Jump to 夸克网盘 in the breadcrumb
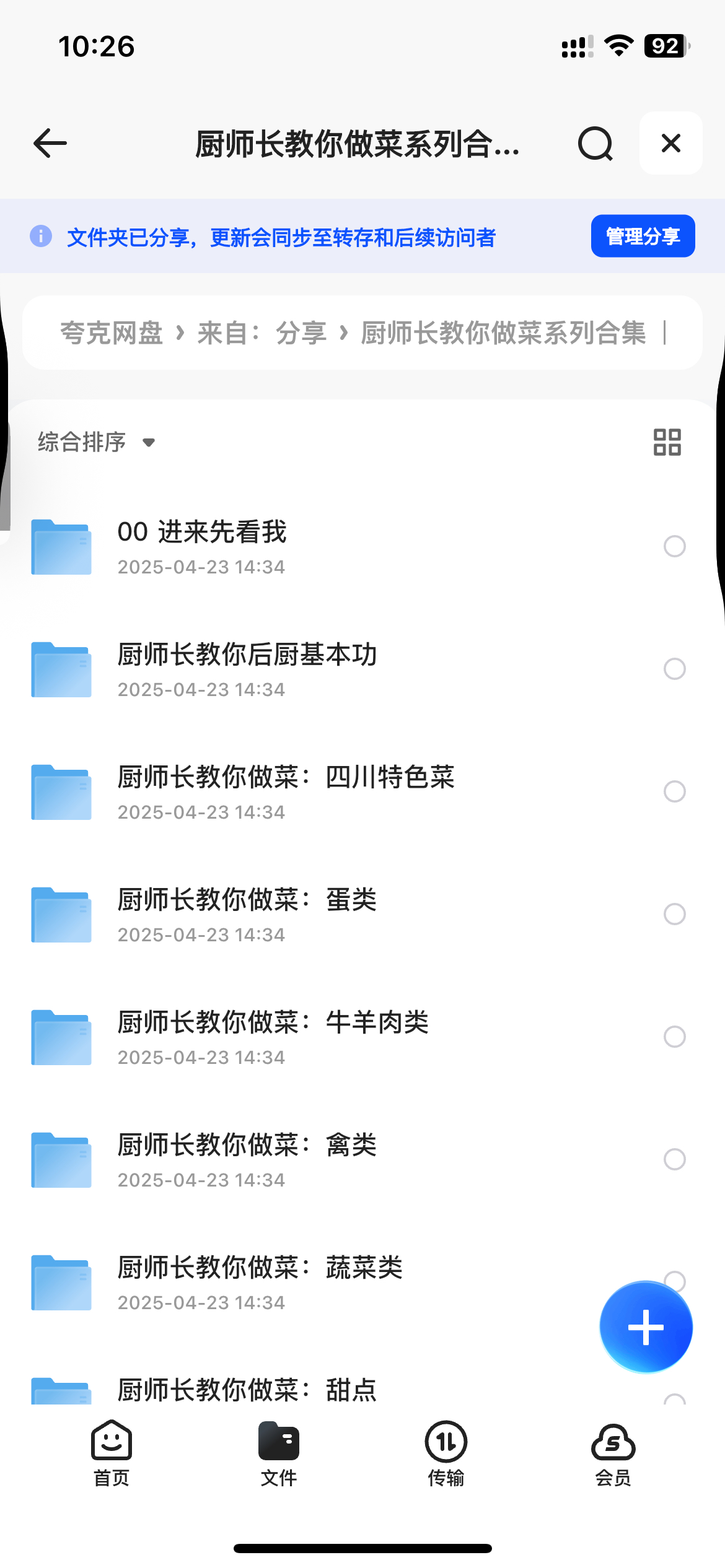 point(112,333)
